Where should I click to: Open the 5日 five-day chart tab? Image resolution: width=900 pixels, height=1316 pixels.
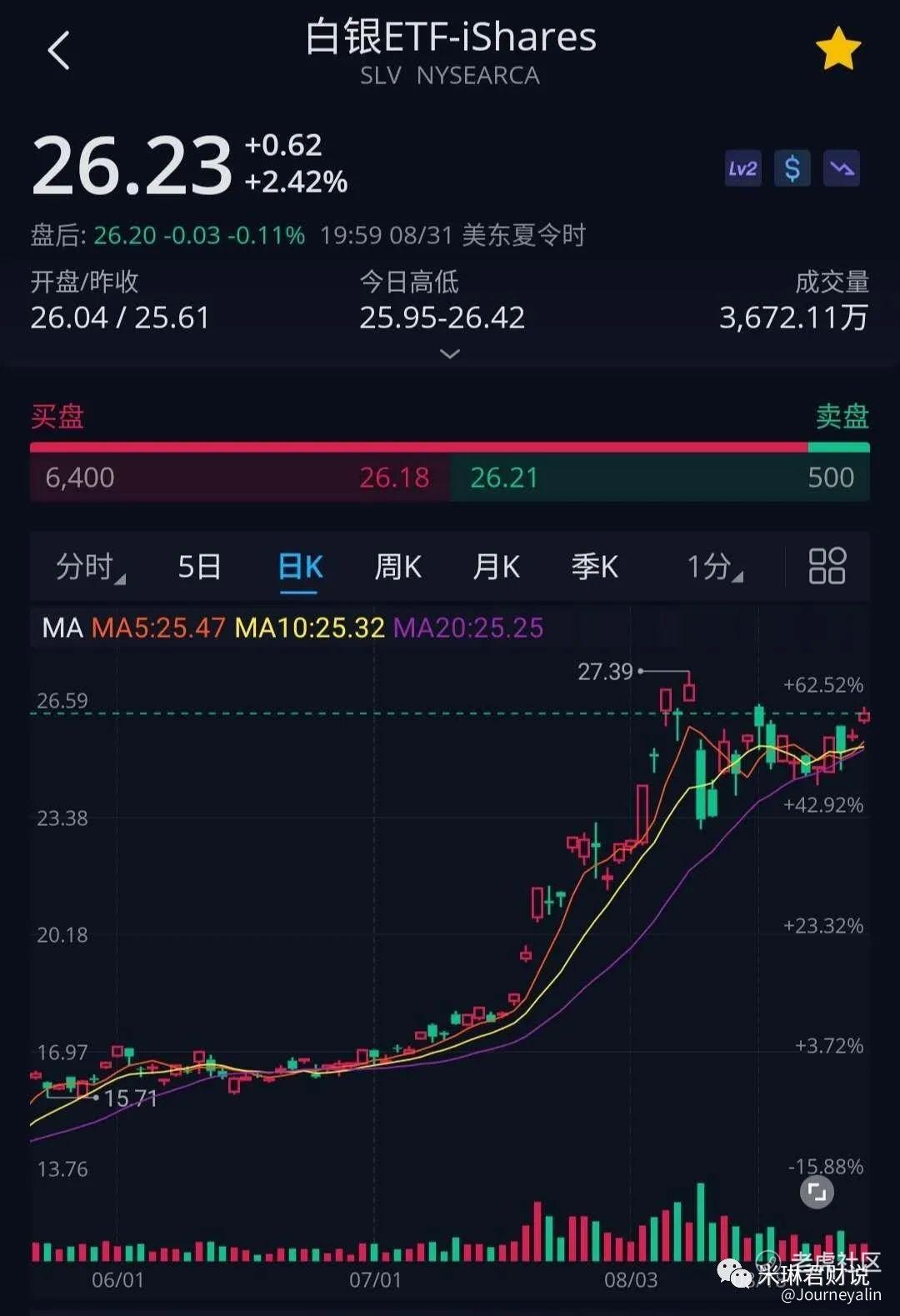pos(200,567)
